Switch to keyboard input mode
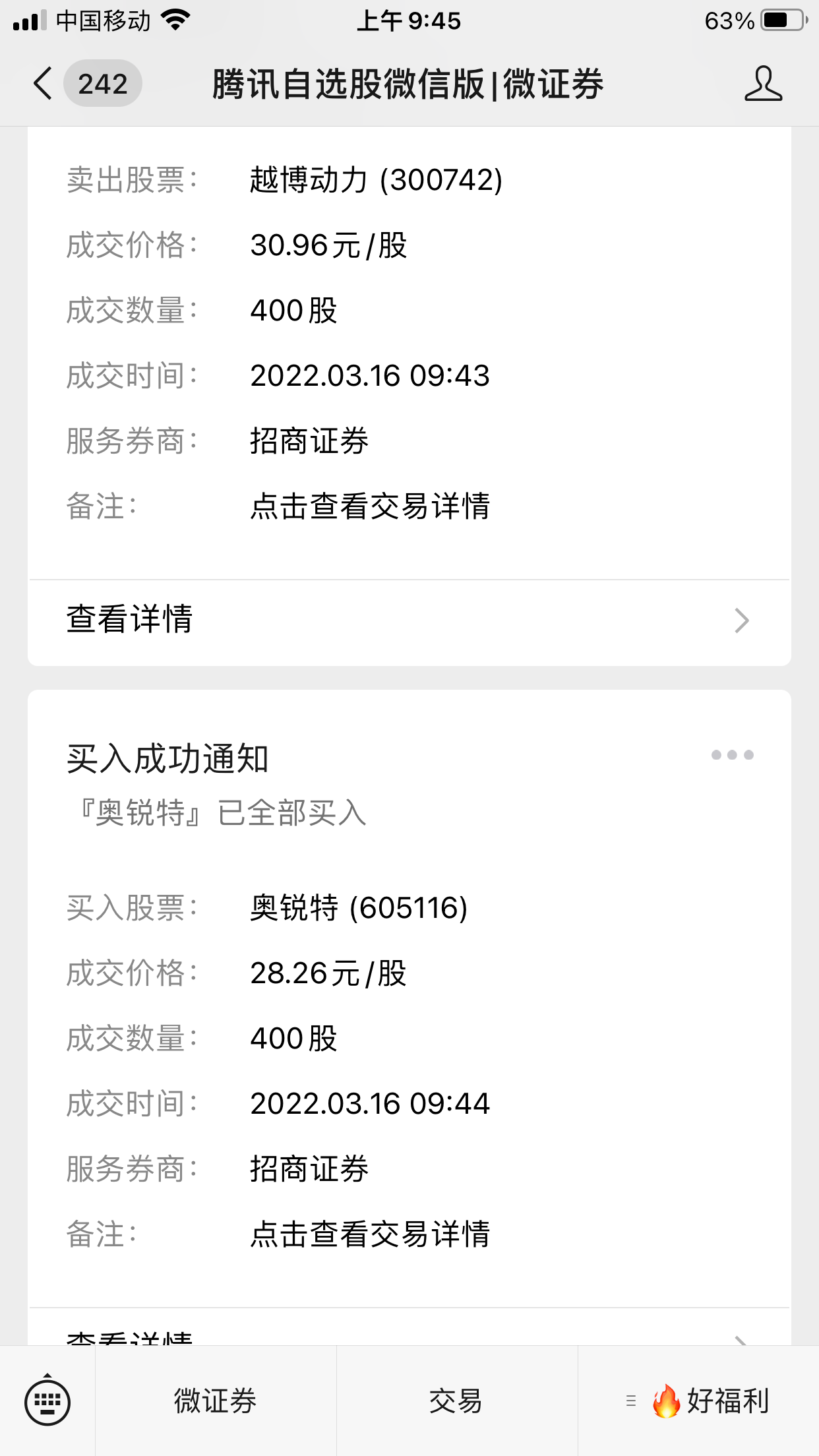Image resolution: width=819 pixels, height=1456 pixels. (47, 1401)
